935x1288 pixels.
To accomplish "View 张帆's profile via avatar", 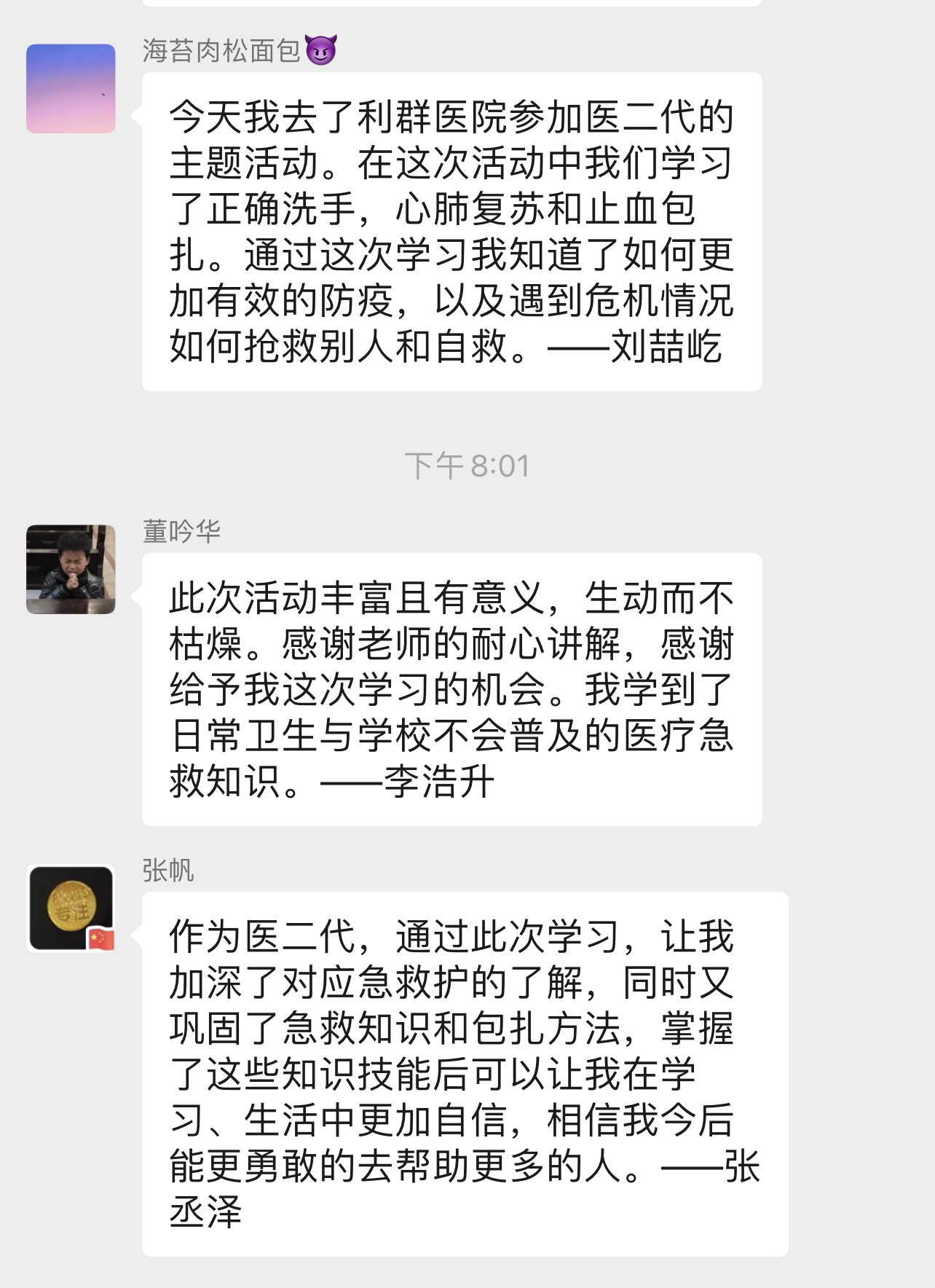I will (71, 908).
